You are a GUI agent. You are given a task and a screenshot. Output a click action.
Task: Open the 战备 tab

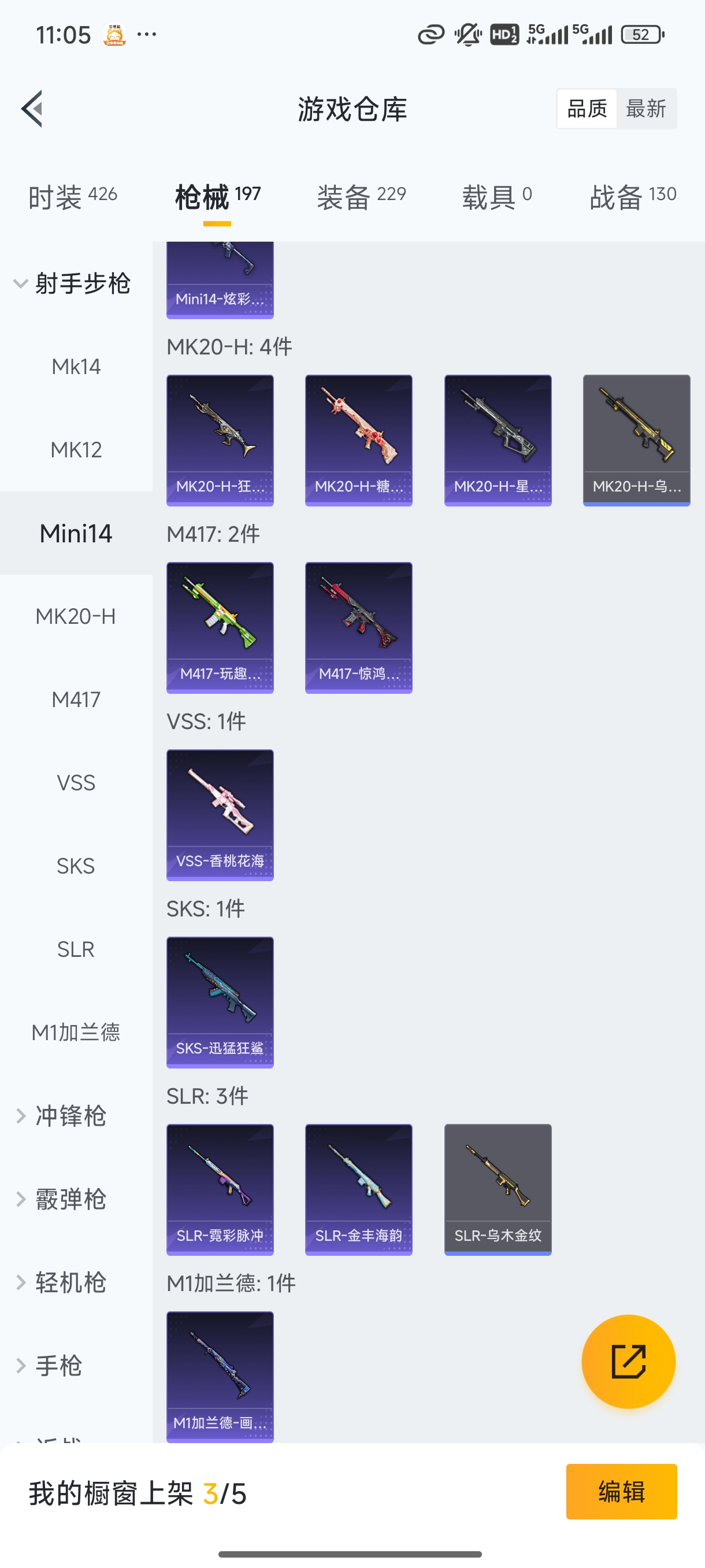coord(633,197)
